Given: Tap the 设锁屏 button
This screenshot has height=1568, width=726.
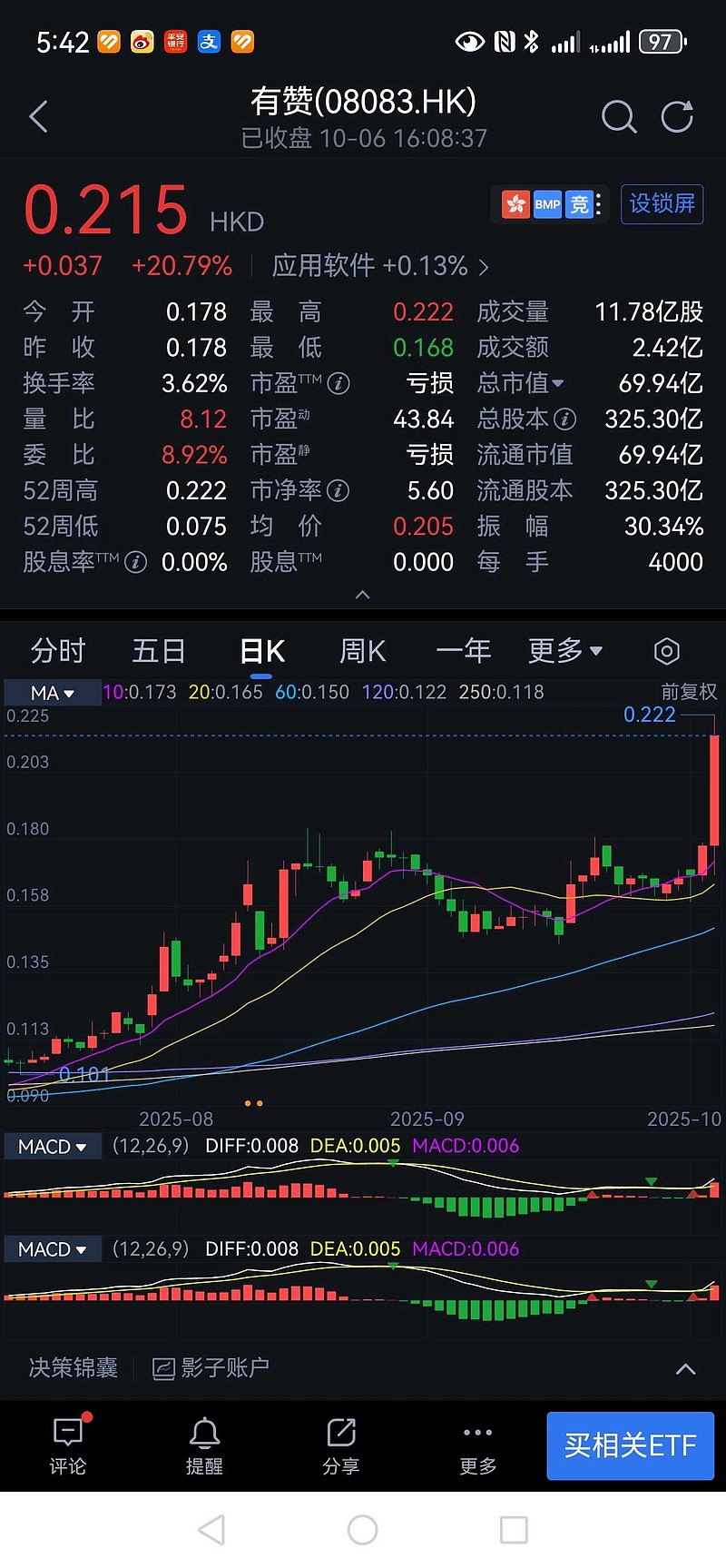Looking at the screenshot, I should [x=662, y=203].
